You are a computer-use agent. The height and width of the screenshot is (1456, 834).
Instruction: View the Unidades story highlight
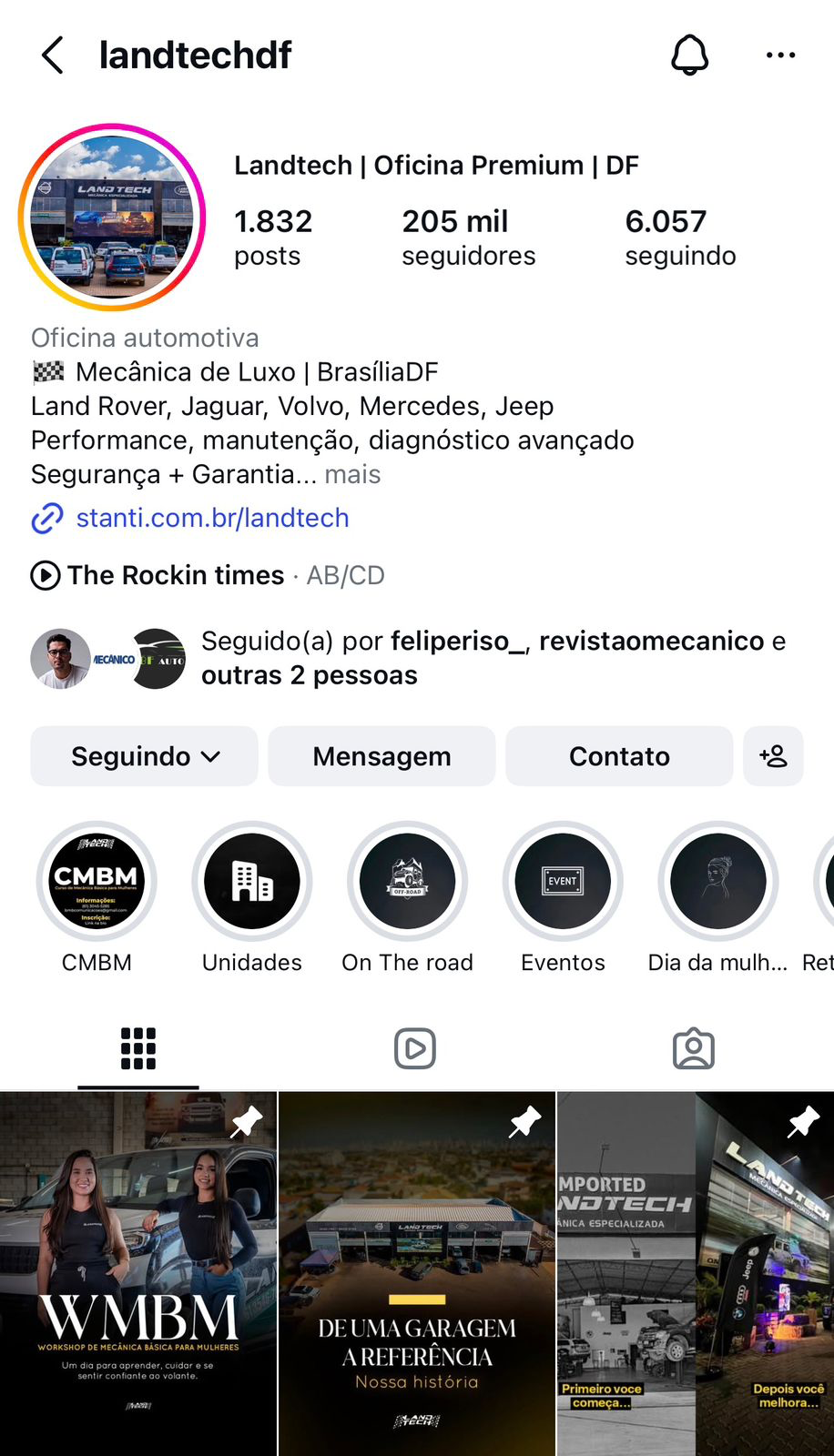tap(252, 881)
